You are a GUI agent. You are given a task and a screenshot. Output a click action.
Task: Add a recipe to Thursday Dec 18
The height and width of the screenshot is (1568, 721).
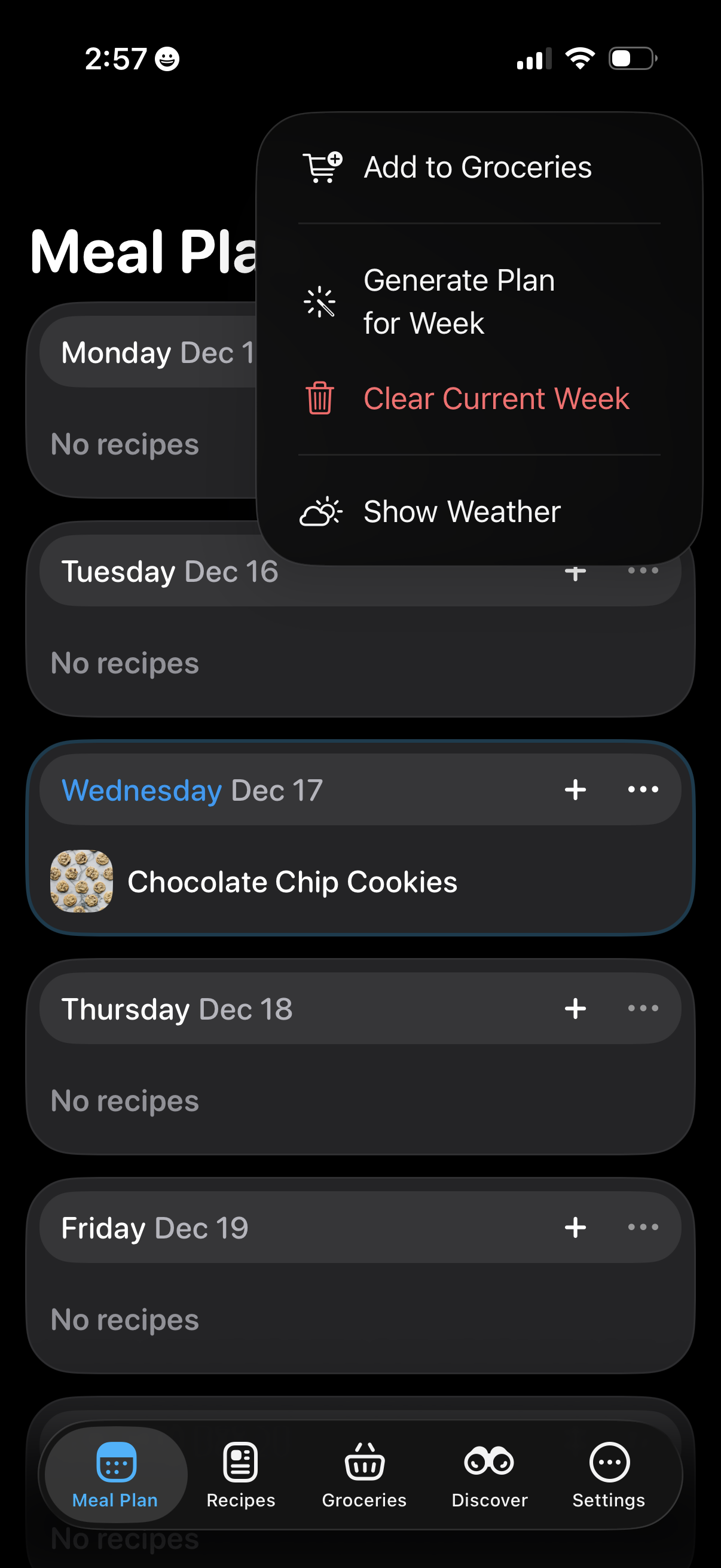tap(575, 1008)
